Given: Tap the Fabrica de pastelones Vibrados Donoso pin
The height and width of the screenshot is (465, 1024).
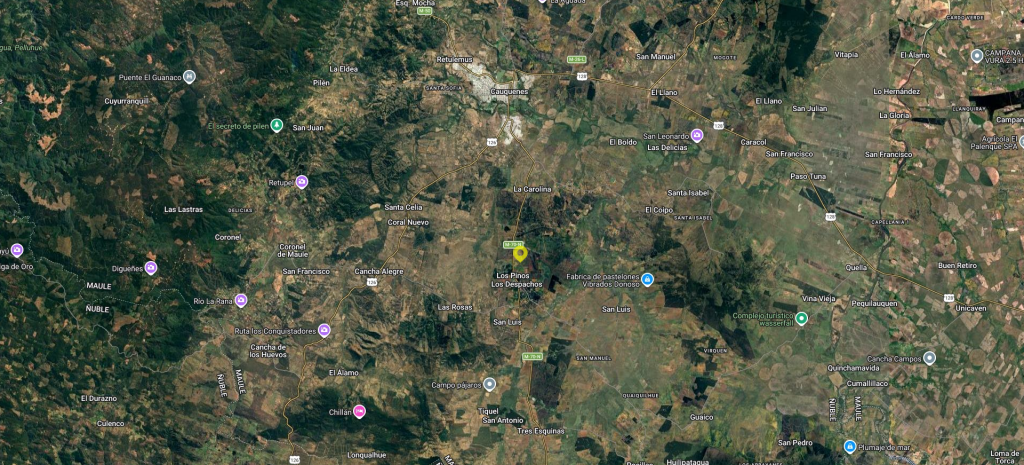Looking at the screenshot, I should pyautogui.click(x=648, y=279).
